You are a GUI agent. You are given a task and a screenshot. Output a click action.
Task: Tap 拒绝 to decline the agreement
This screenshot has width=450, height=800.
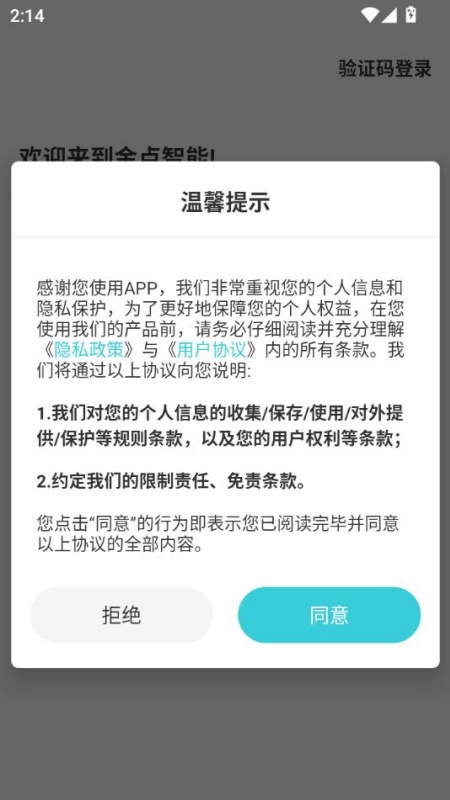point(121,615)
